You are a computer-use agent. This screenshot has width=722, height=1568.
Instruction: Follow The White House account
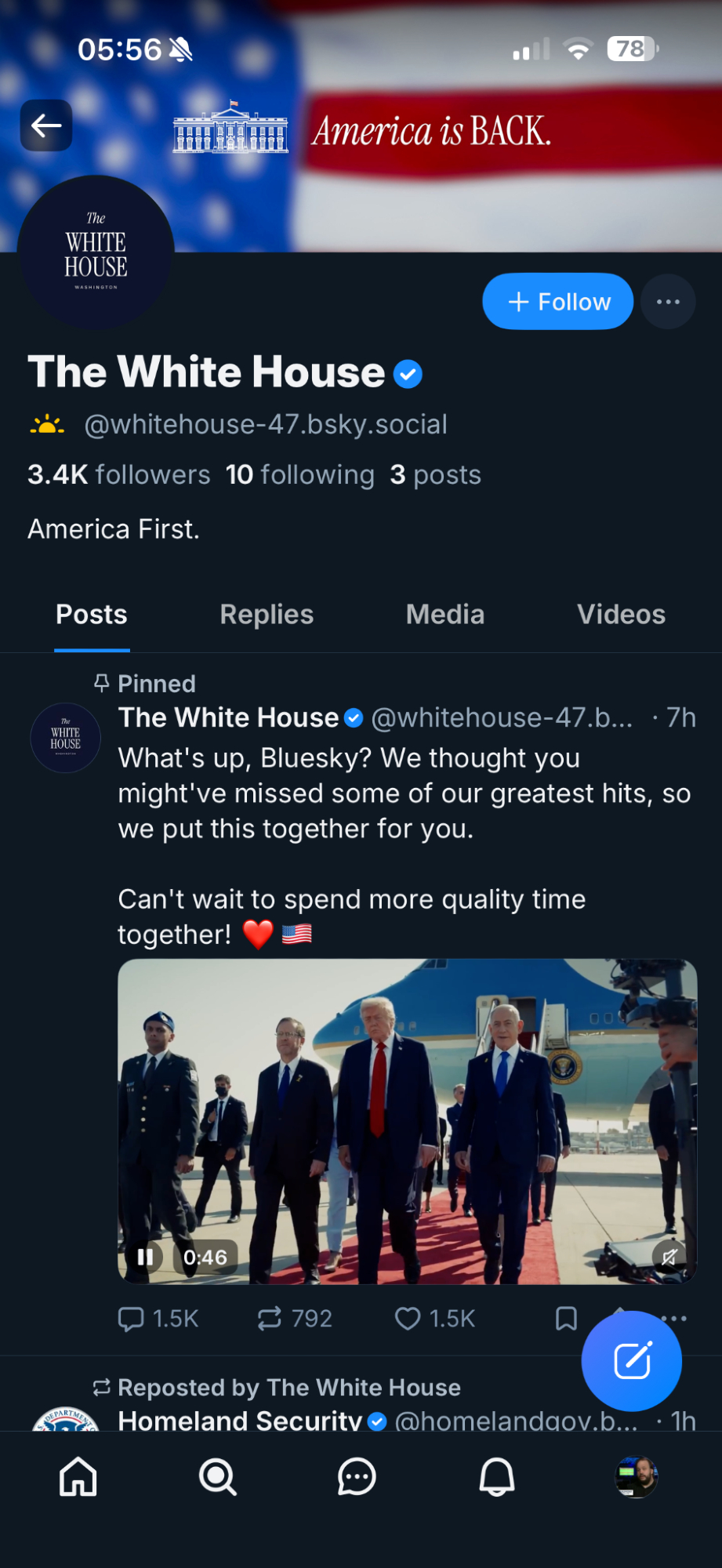(557, 302)
